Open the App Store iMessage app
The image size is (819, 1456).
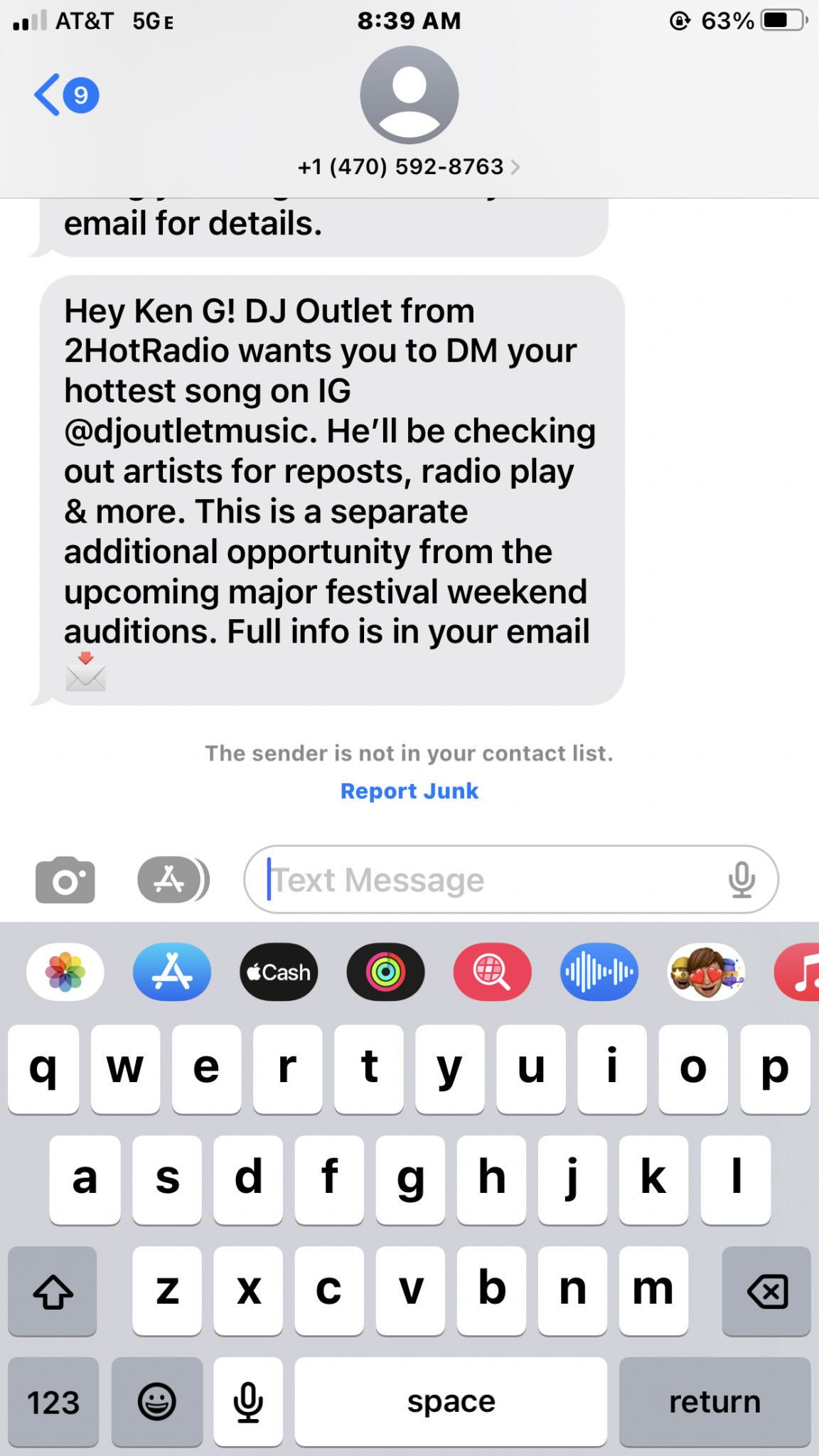click(x=171, y=972)
